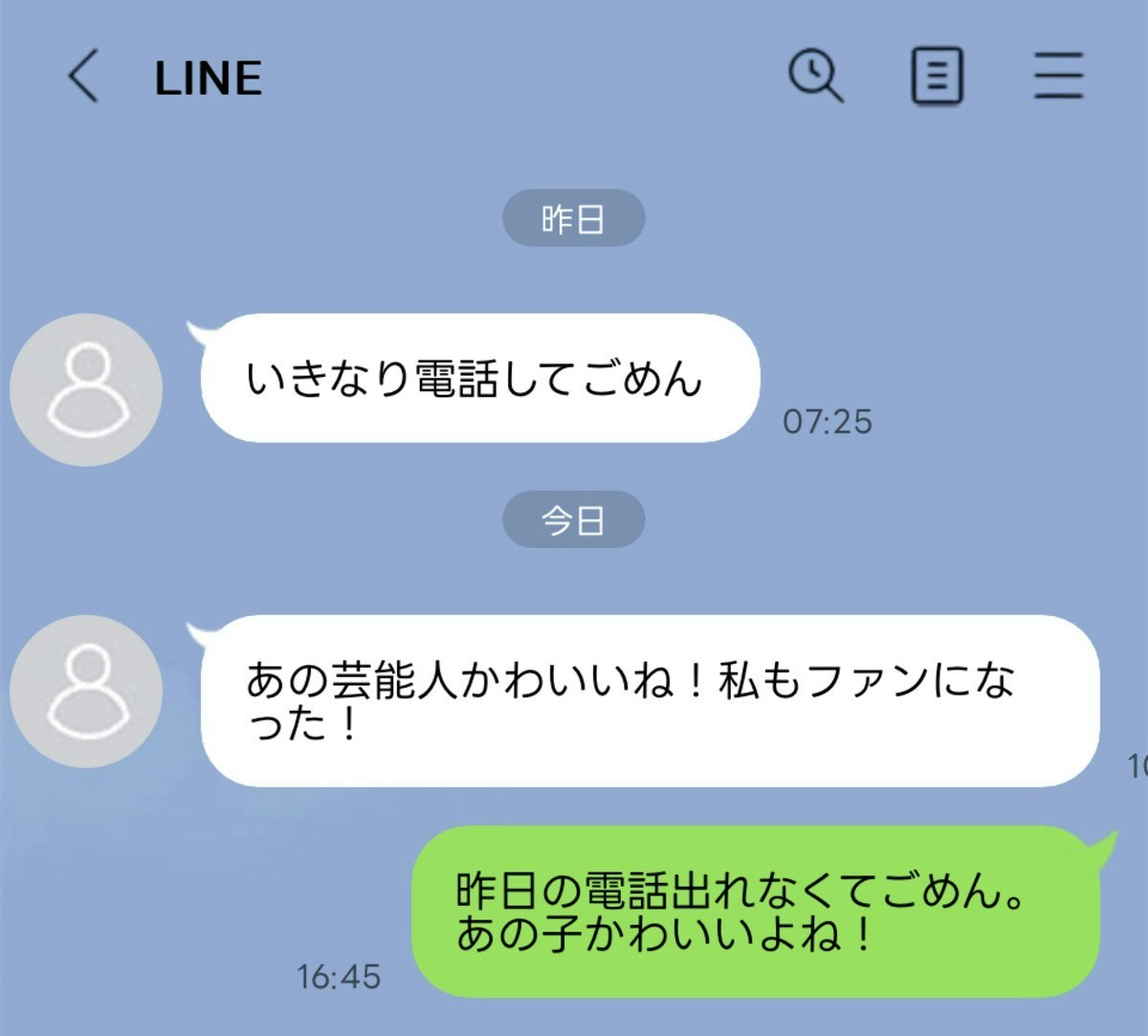Screen dimensions: 1148x1036
Task: Go back using the arrow beside LINE
Action: point(83,77)
